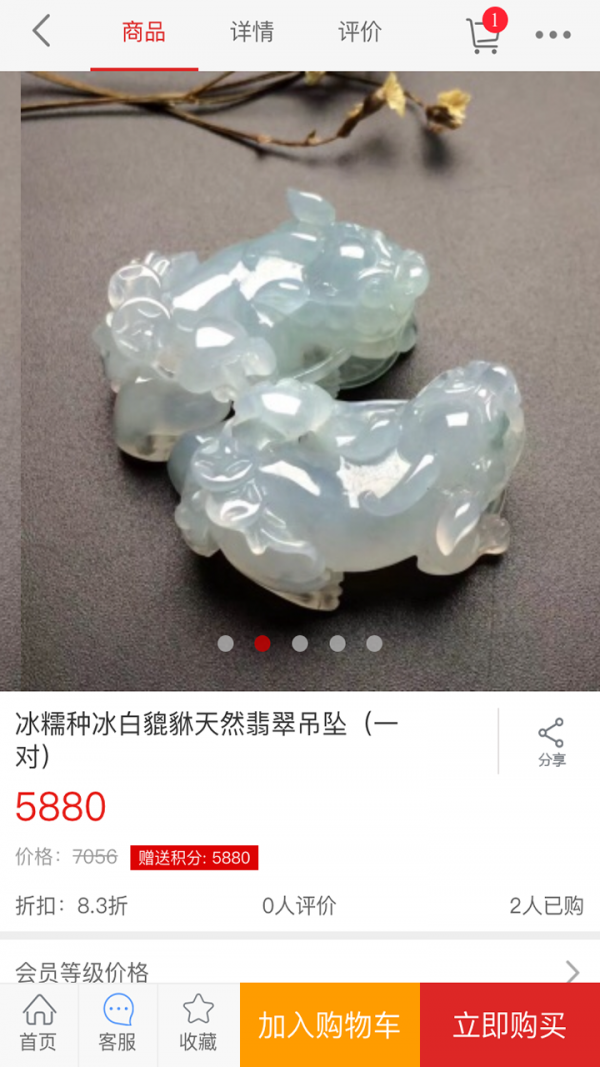Share this product via 分享
Viewport: 600px width, 1067px height.
coord(551,742)
